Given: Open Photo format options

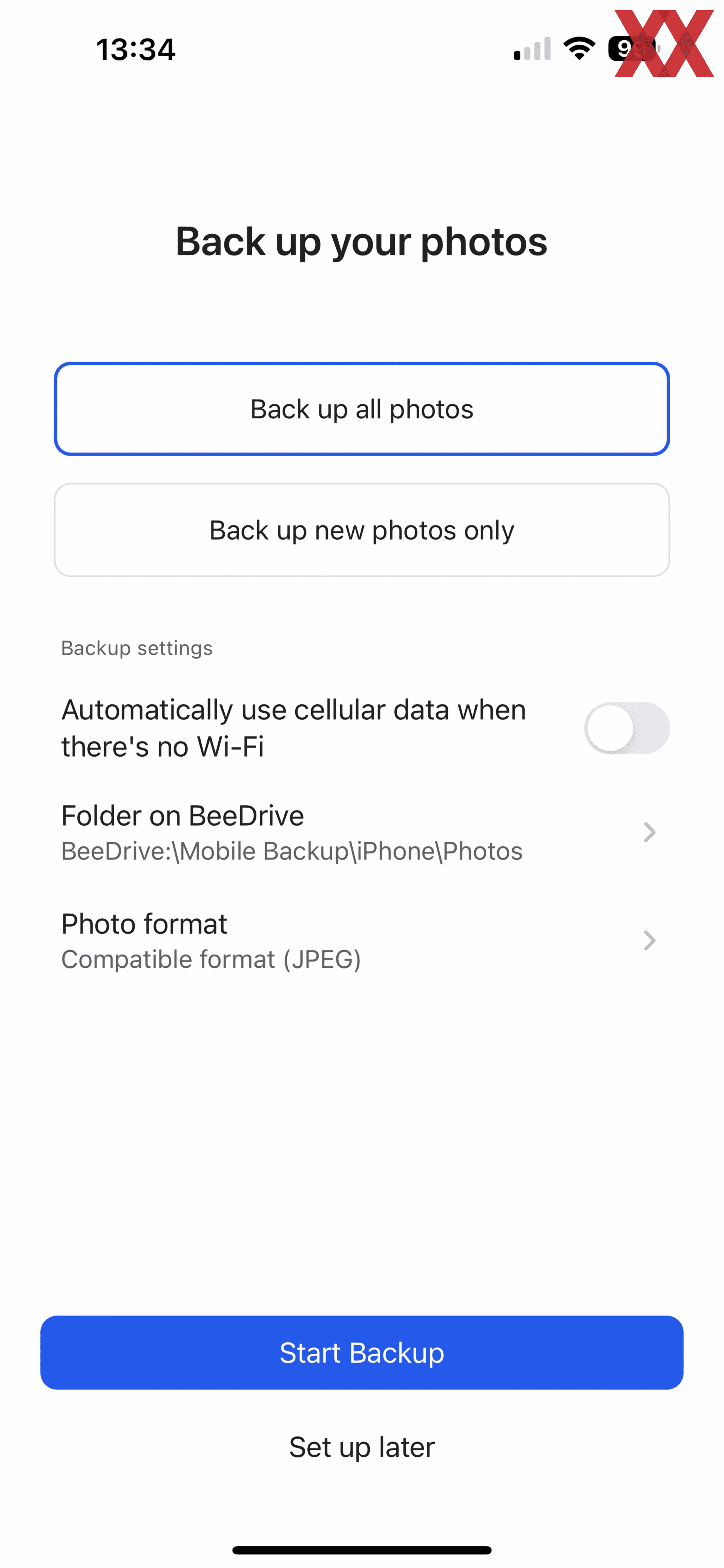Looking at the screenshot, I should [362, 940].
